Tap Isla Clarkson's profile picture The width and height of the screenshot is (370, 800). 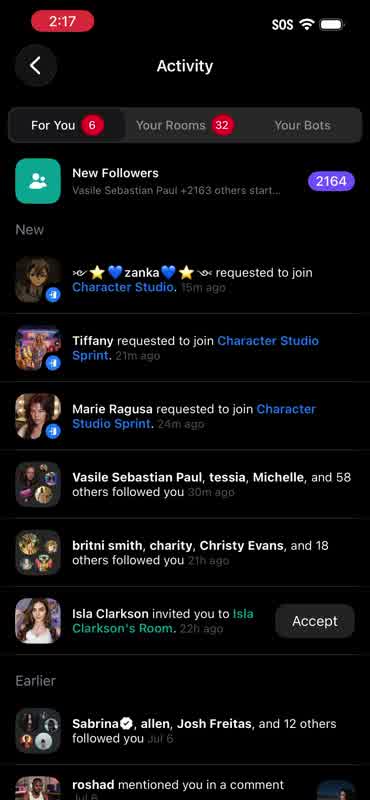click(38, 621)
